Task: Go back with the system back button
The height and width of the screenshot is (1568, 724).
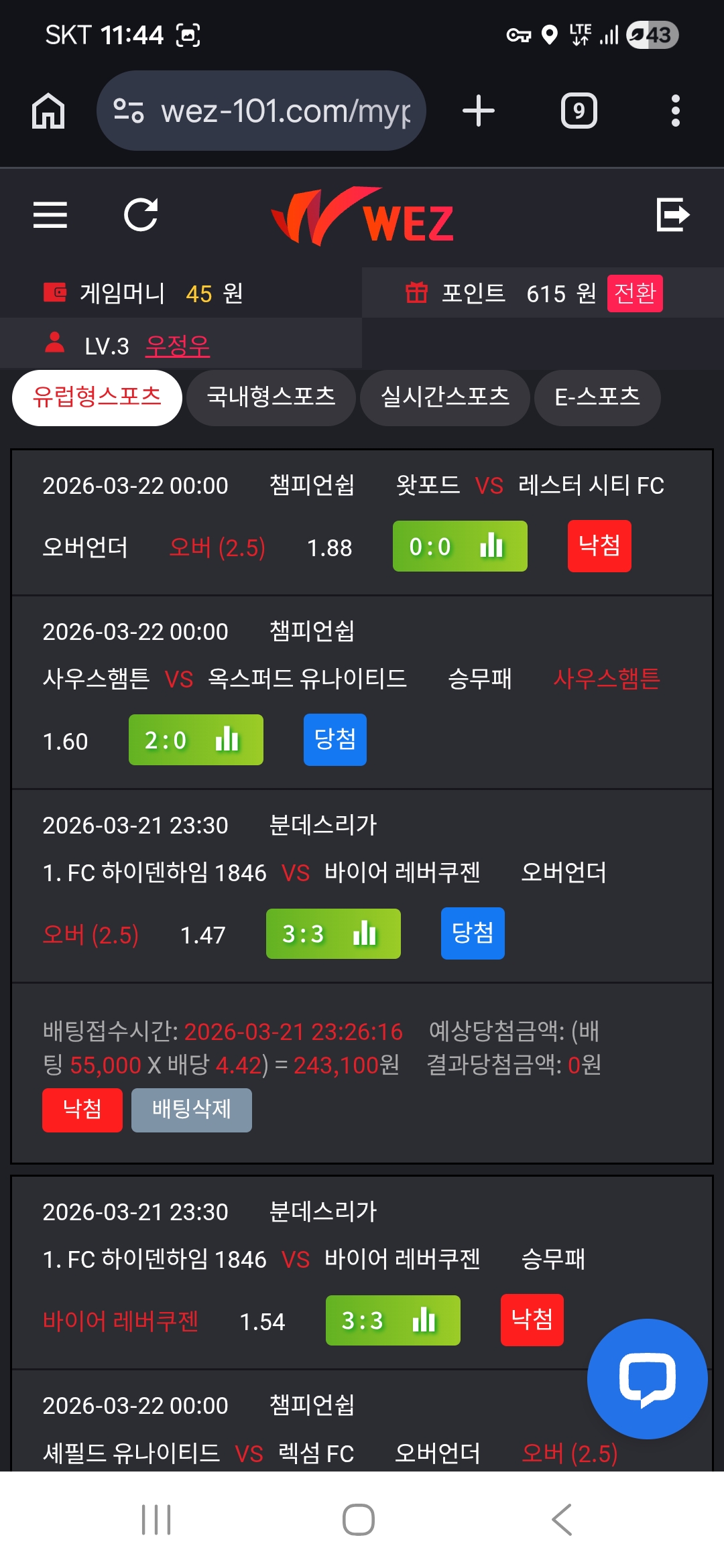Action: tap(562, 1519)
